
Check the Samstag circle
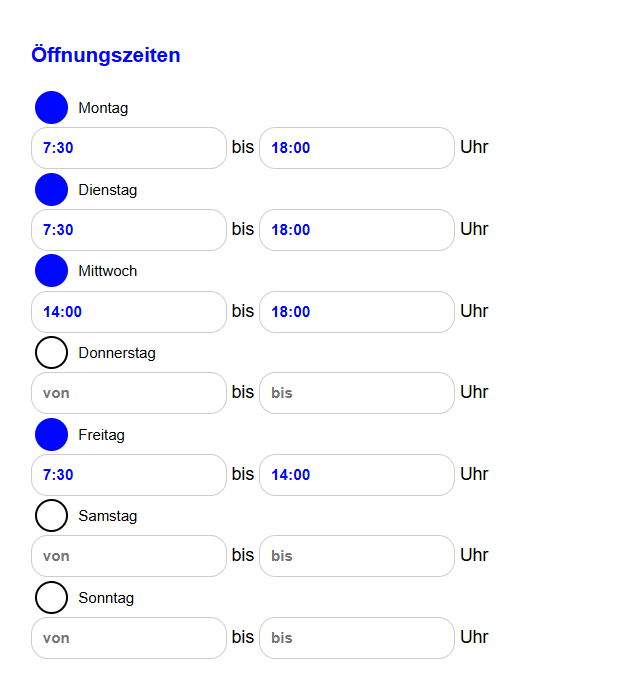tap(51, 516)
